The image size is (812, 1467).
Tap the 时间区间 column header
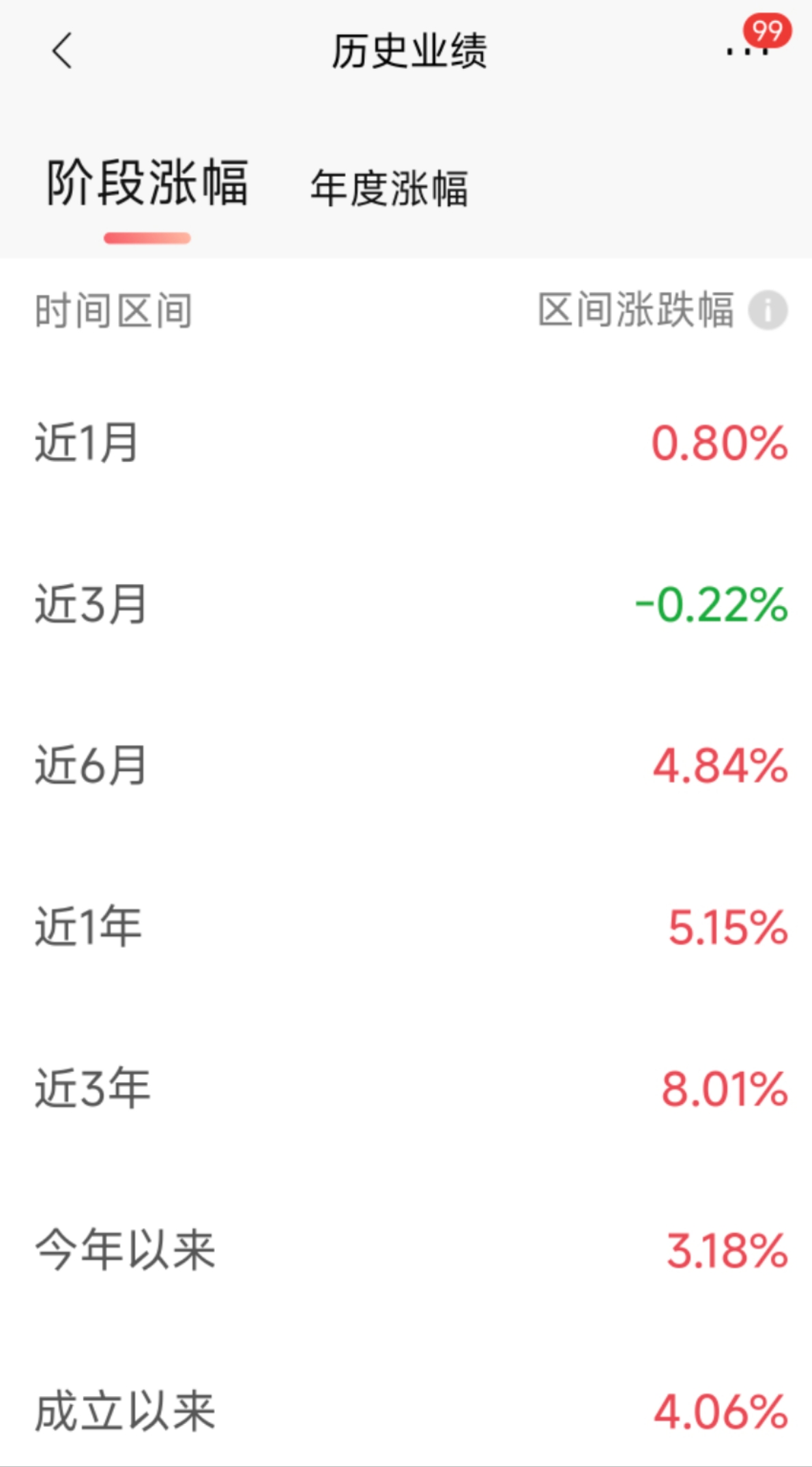point(113,310)
